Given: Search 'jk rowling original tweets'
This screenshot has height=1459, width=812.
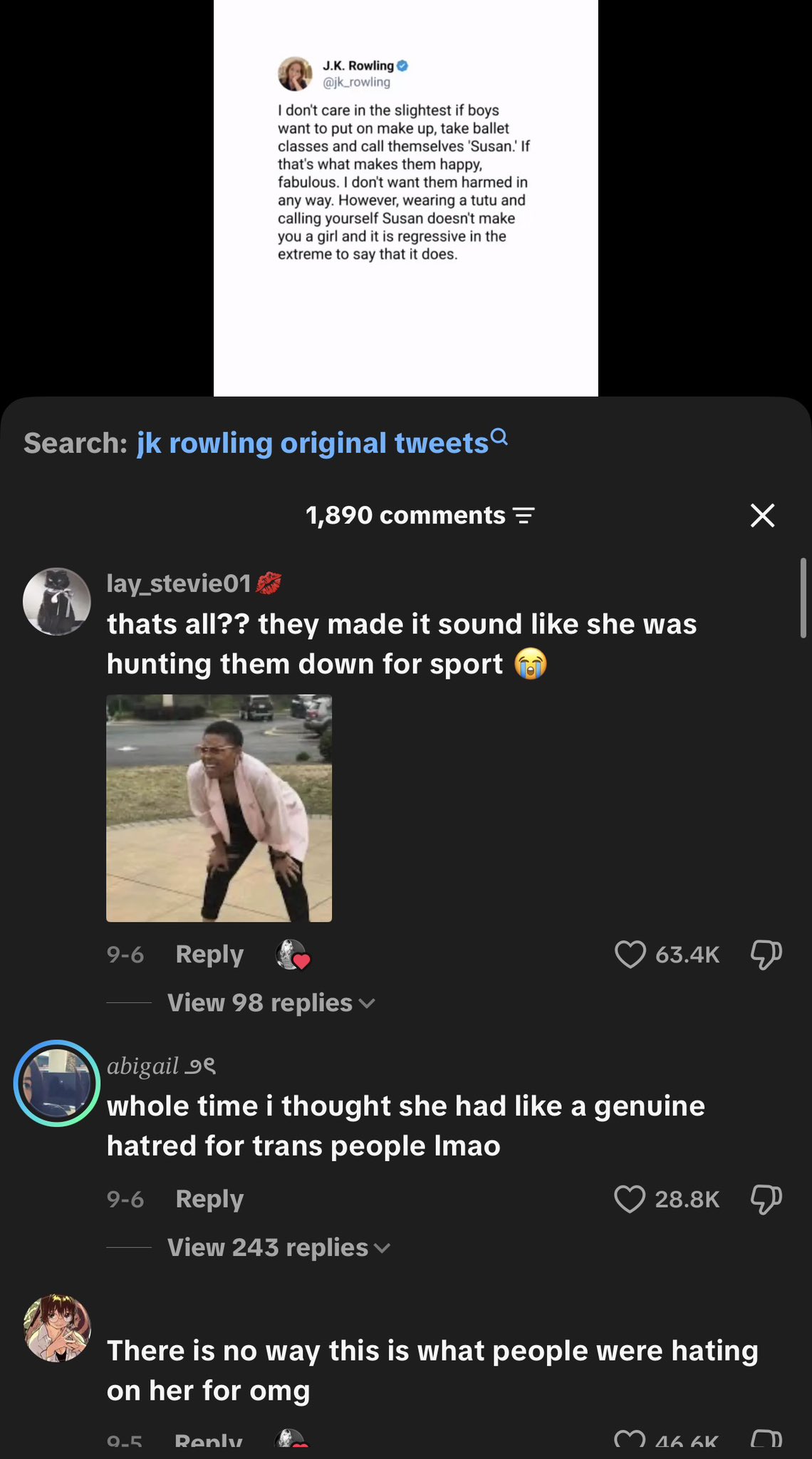Looking at the screenshot, I should click(321, 443).
